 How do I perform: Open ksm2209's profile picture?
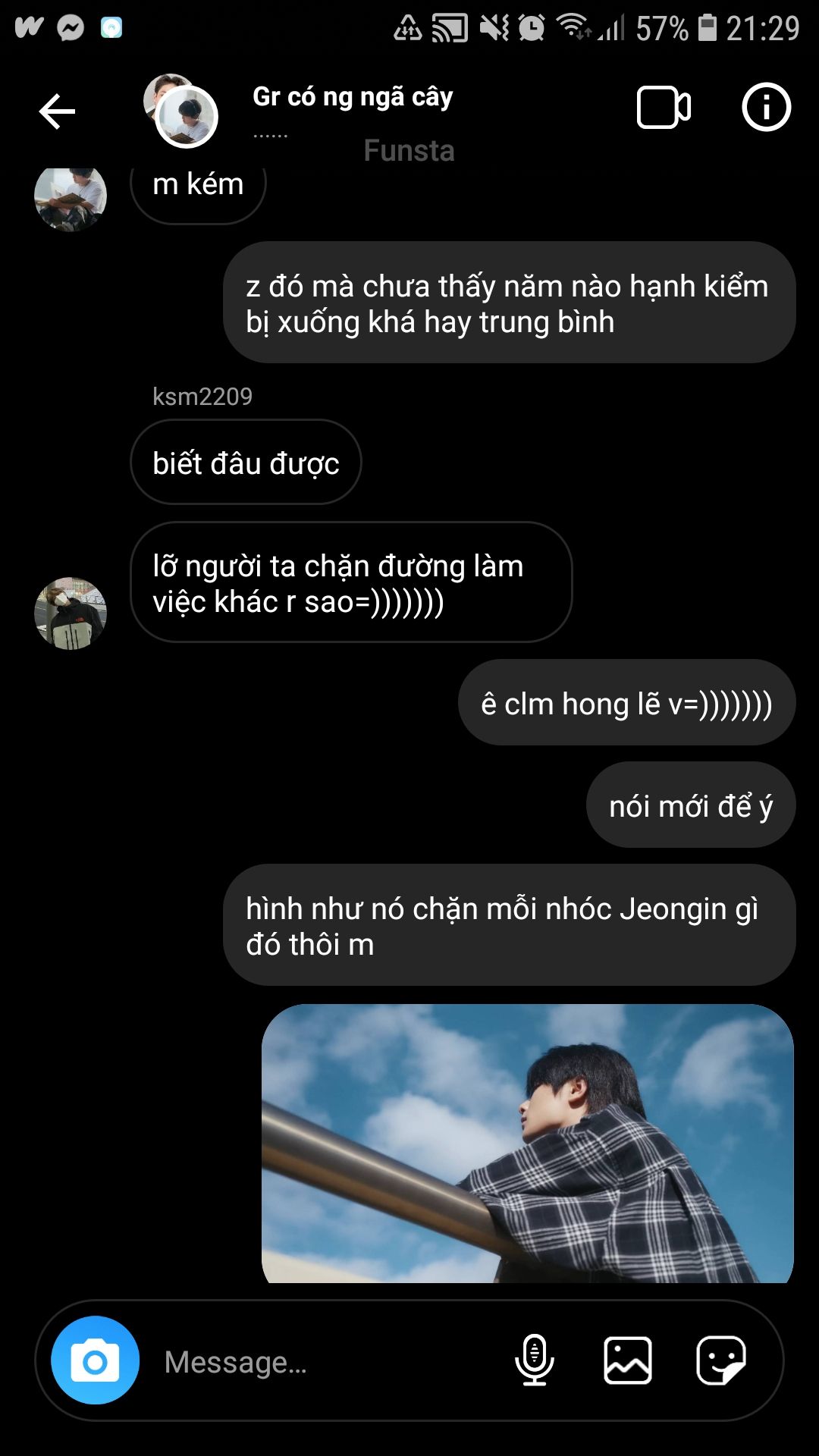pyautogui.click(x=71, y=613)
